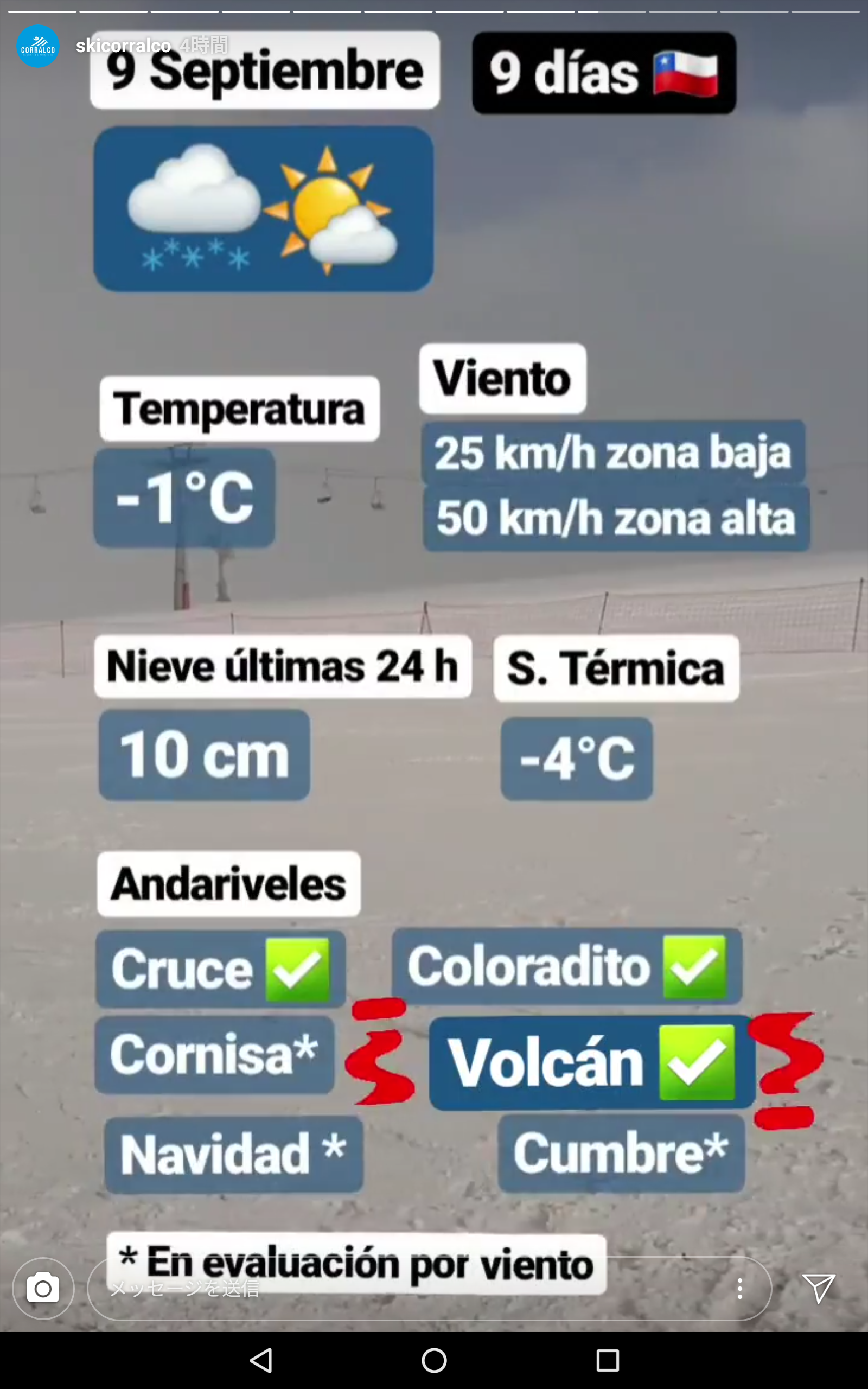Tap the skicorralco username
868x1389 pixels.
[x=123, y=46]
